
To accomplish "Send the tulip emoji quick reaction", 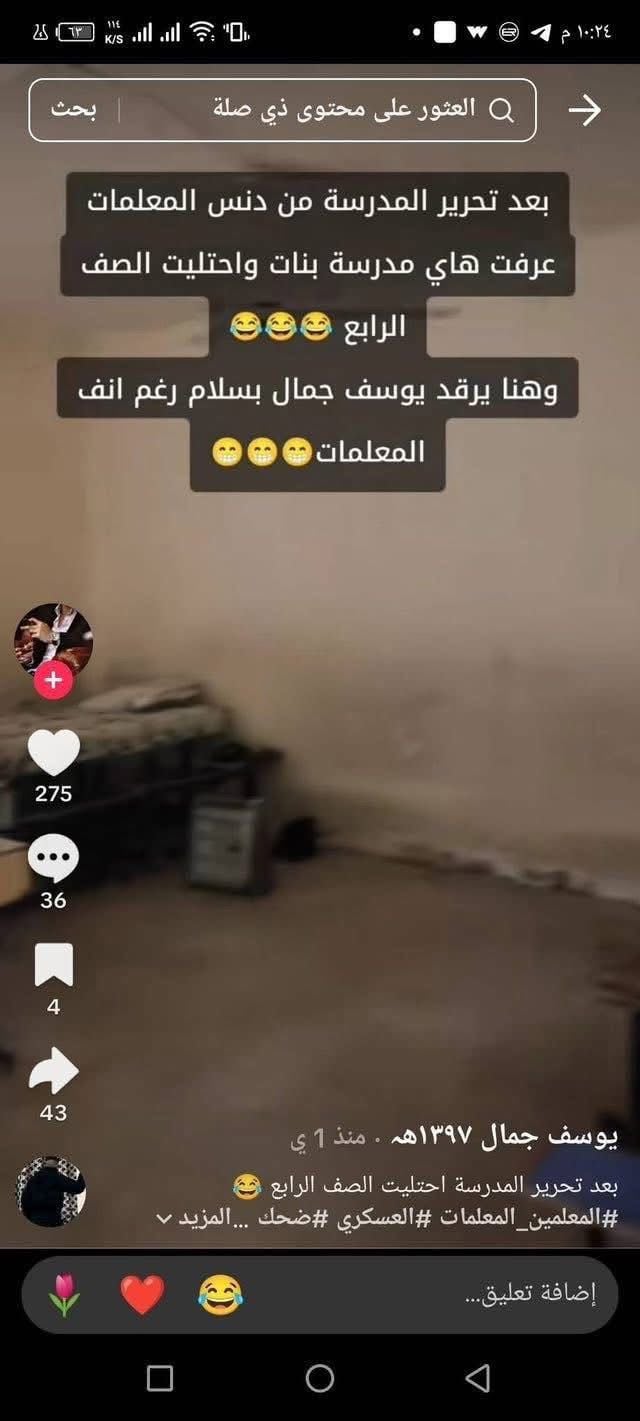I will (64, 1295).
